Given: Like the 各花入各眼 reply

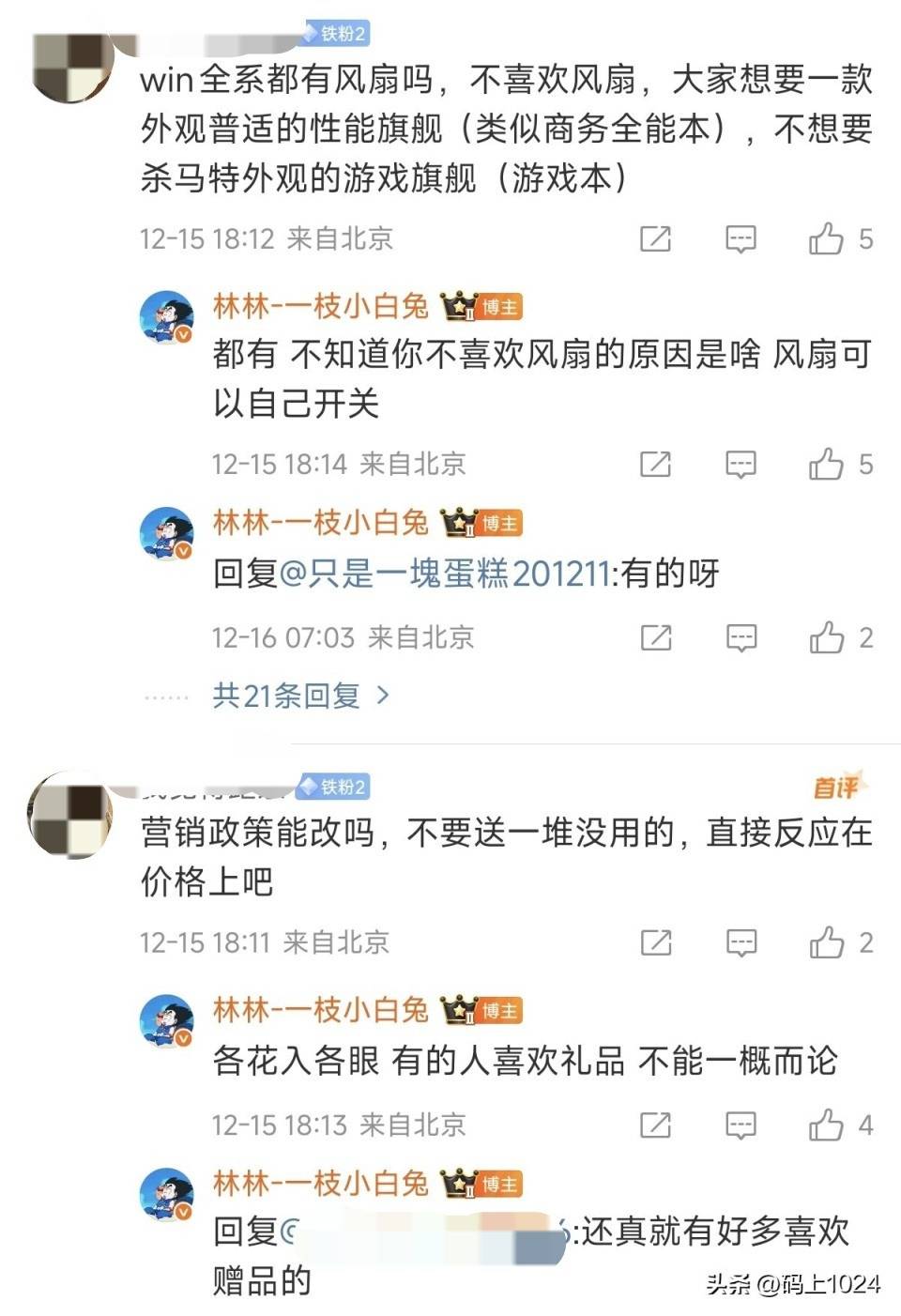Looking at the screenshot, I should point(827,1124).
